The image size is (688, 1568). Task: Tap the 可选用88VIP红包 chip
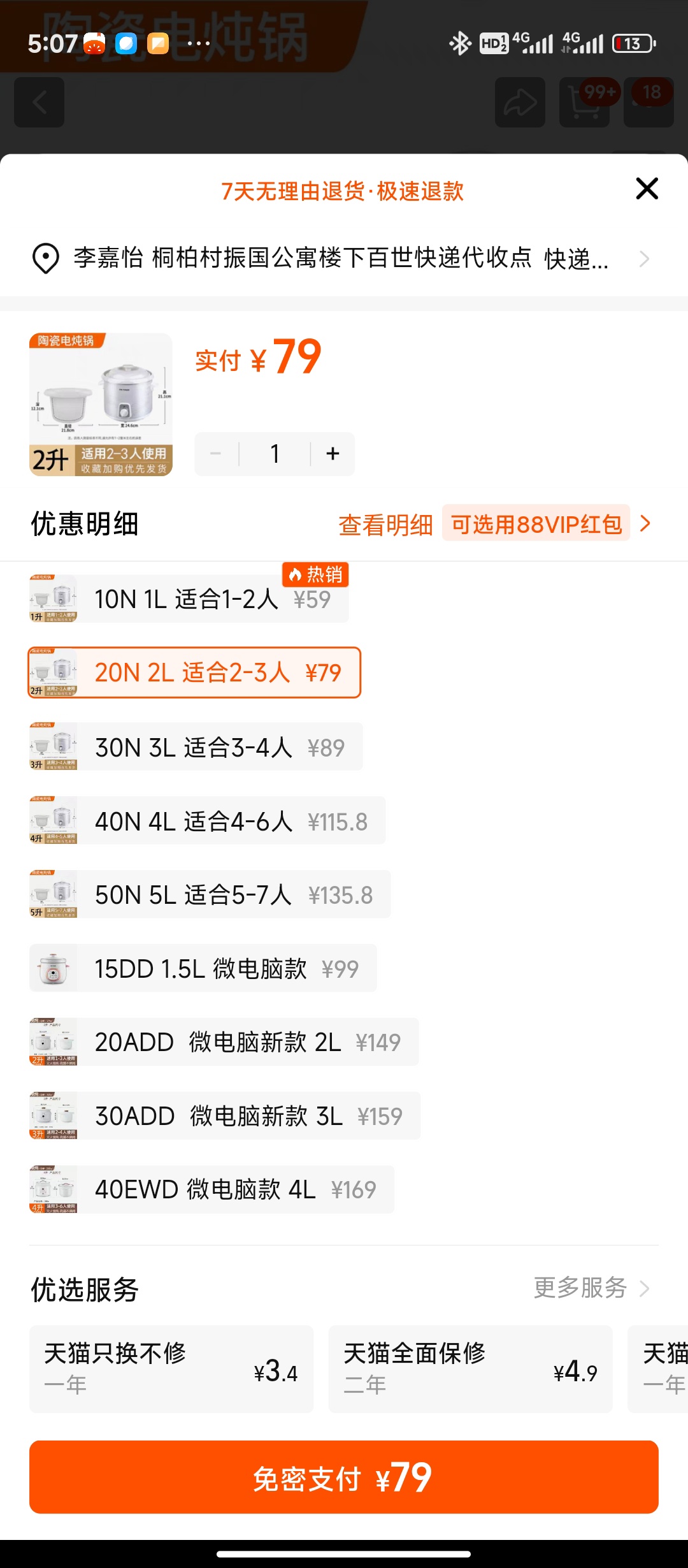point(536,524)
